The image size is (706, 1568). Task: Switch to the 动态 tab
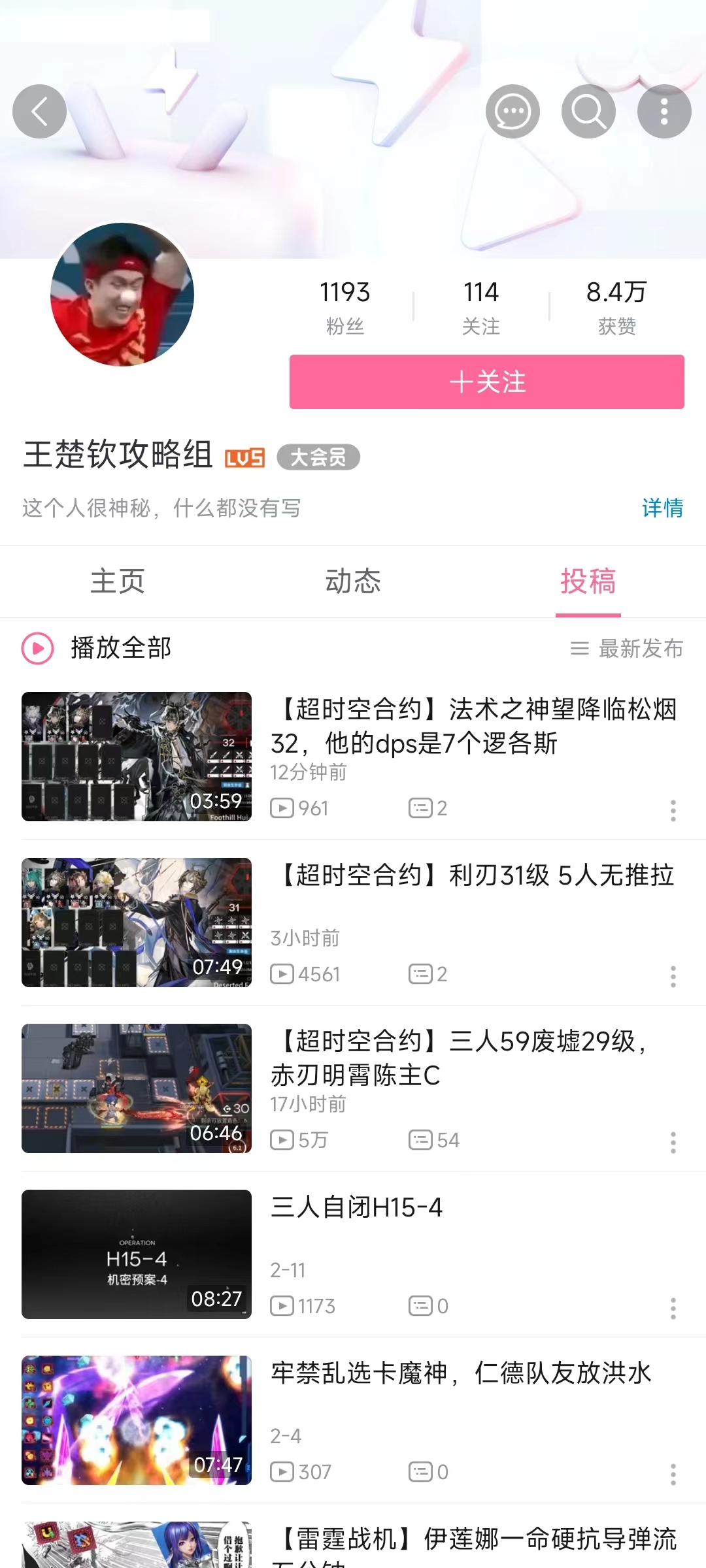352,581
